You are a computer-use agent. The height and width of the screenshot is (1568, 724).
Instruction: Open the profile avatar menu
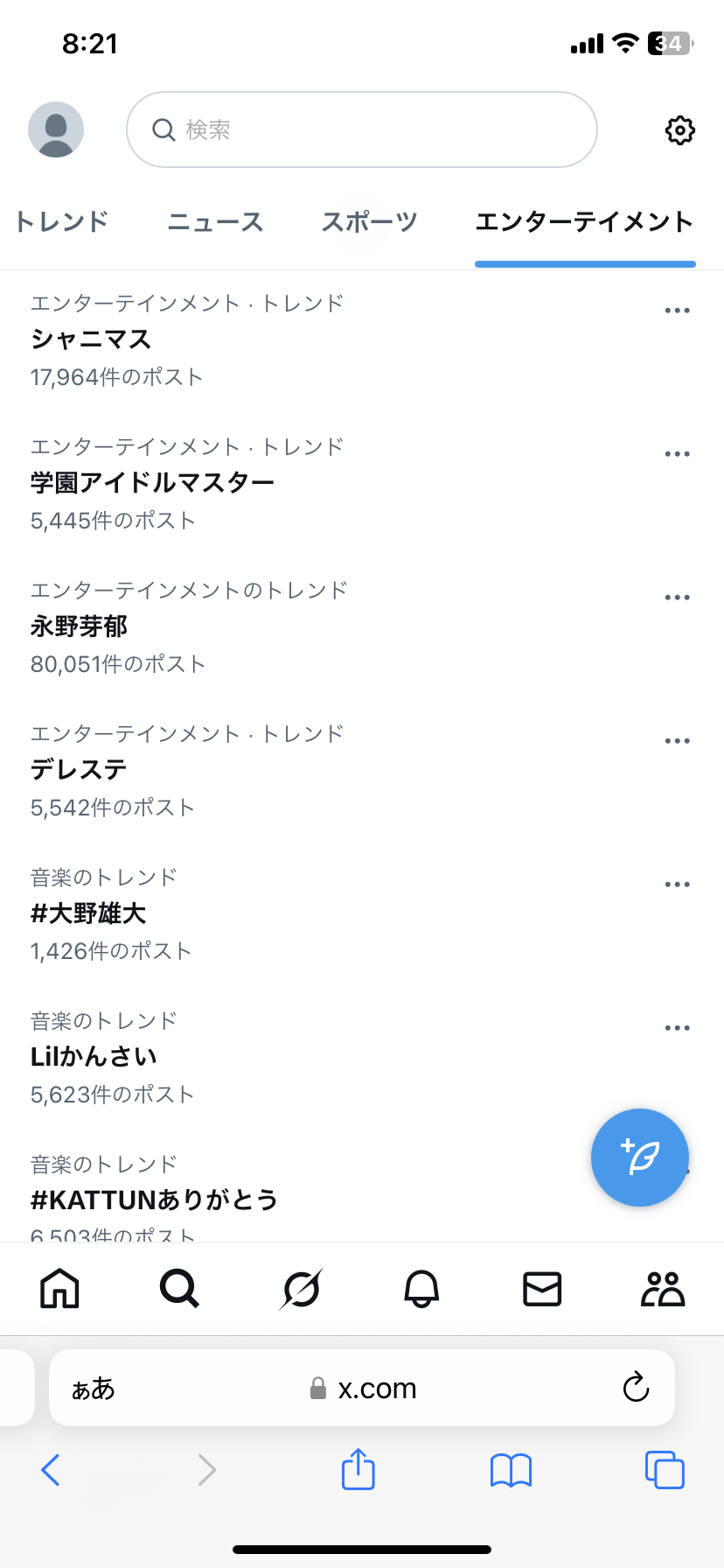click(x=56, y=129)
